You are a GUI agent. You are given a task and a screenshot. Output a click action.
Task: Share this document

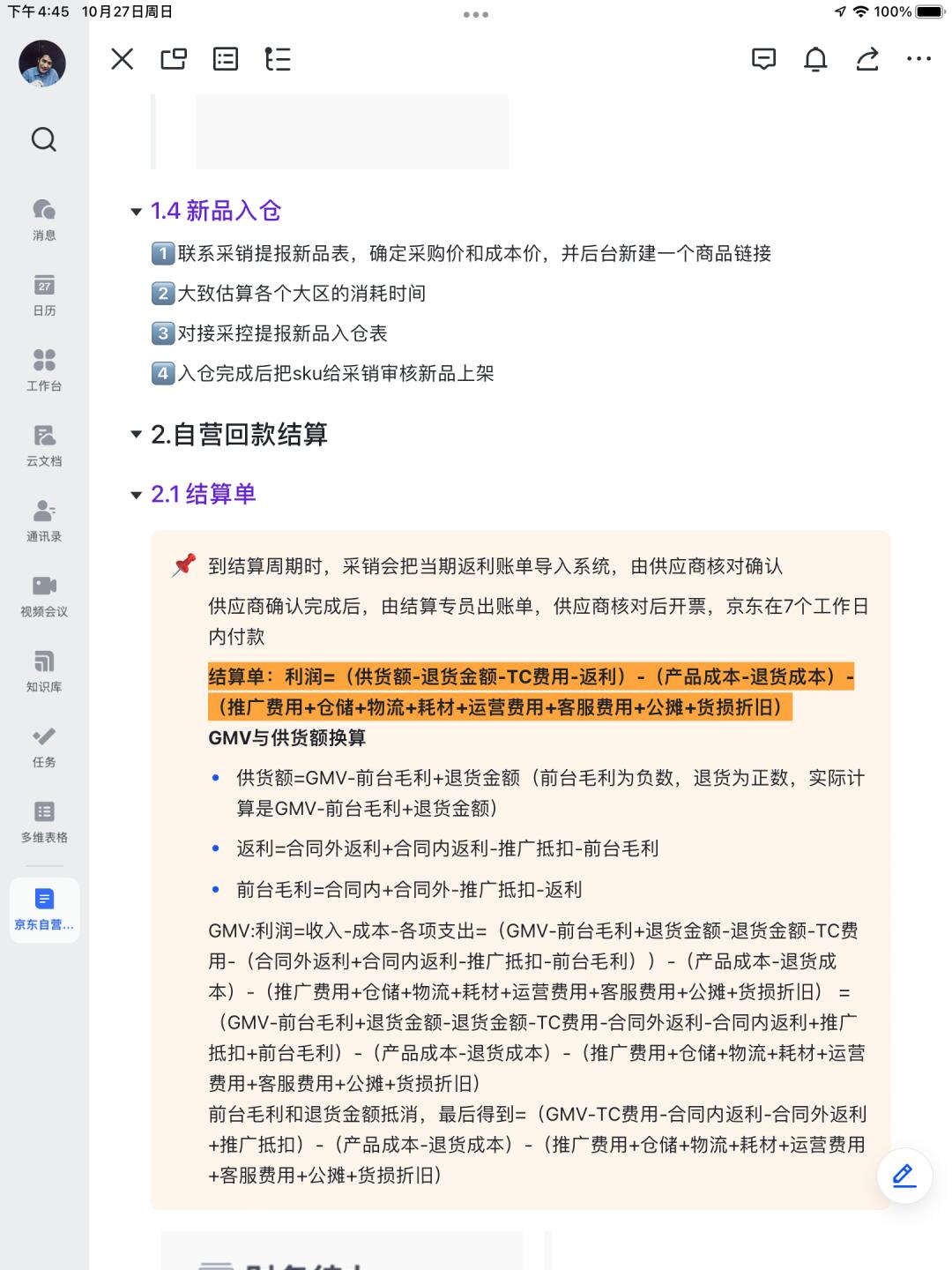click(867, 59)
